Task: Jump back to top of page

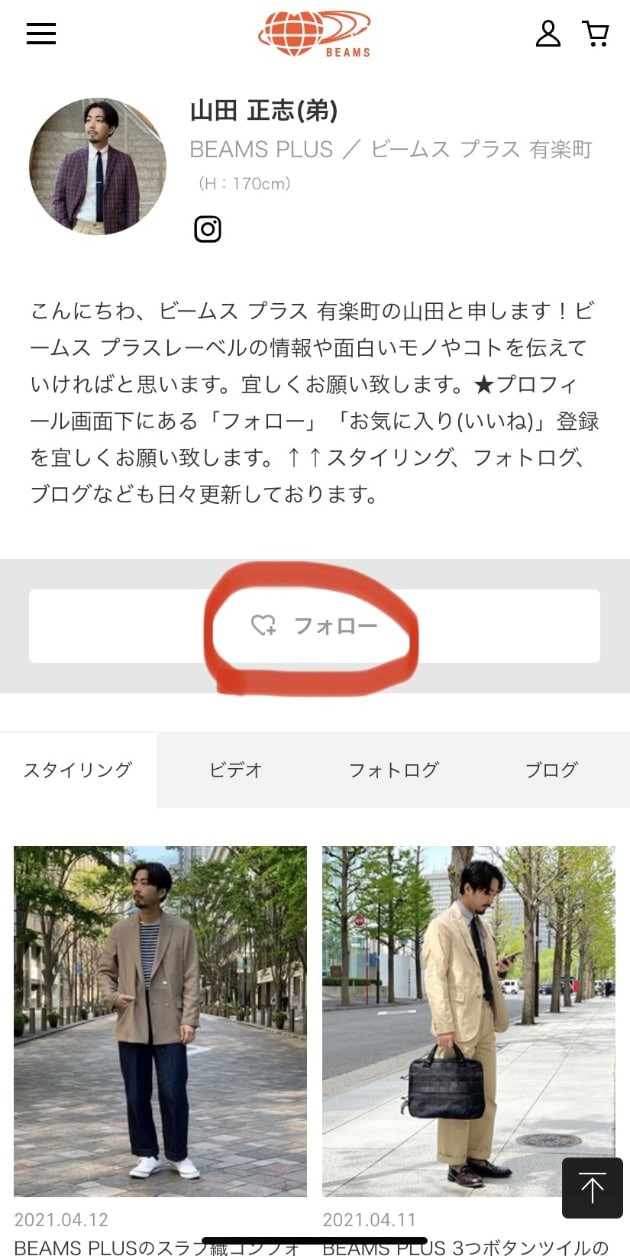Action: pos(592,1188)
